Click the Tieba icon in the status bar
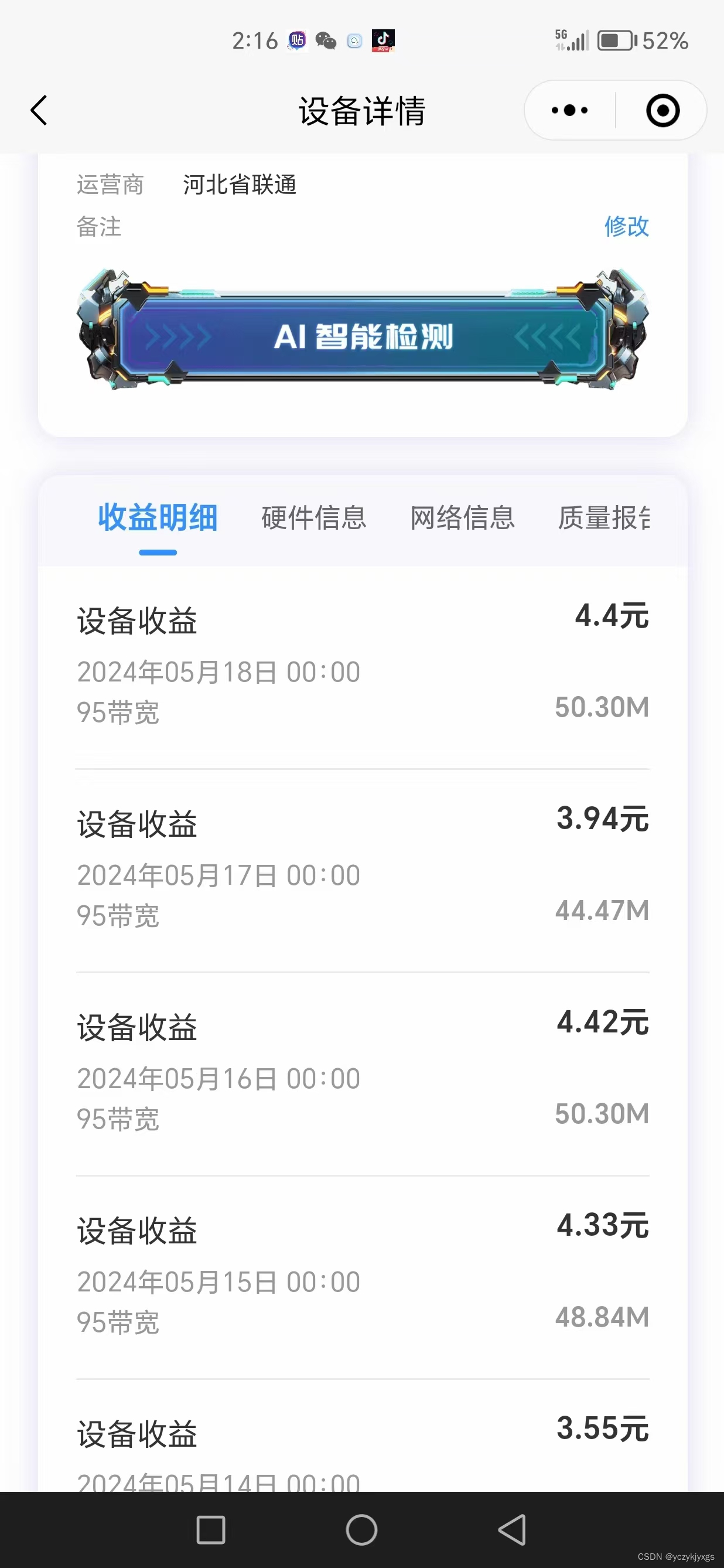The width and height of the screenshot is (724, 1568). coord(296,40)
